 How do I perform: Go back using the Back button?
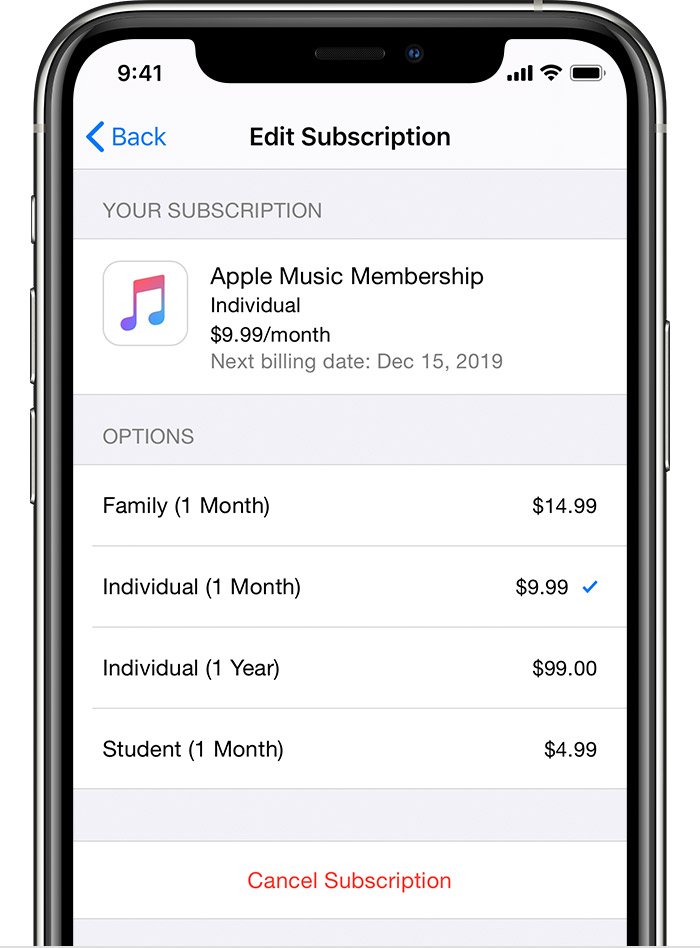coord(126,137)
